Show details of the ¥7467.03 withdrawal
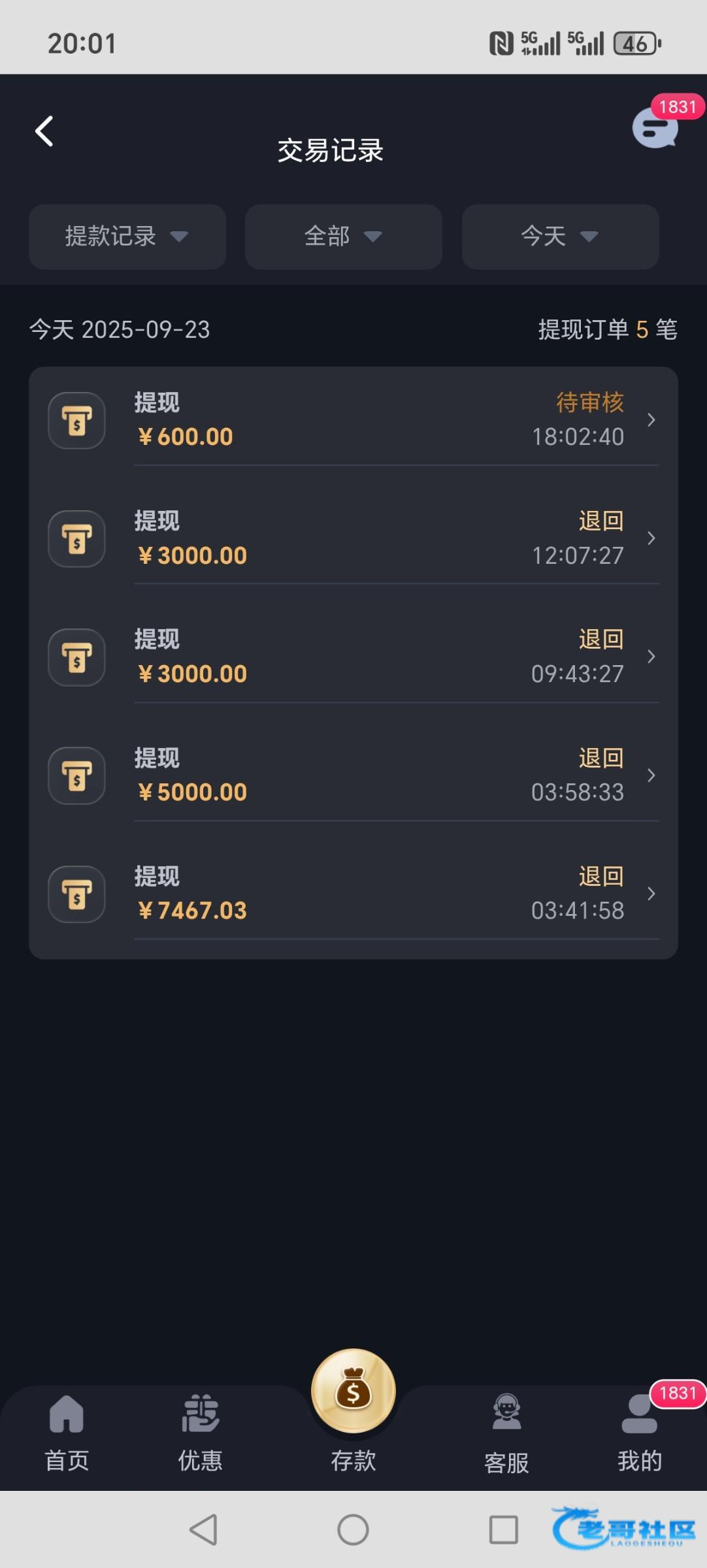 353,894
